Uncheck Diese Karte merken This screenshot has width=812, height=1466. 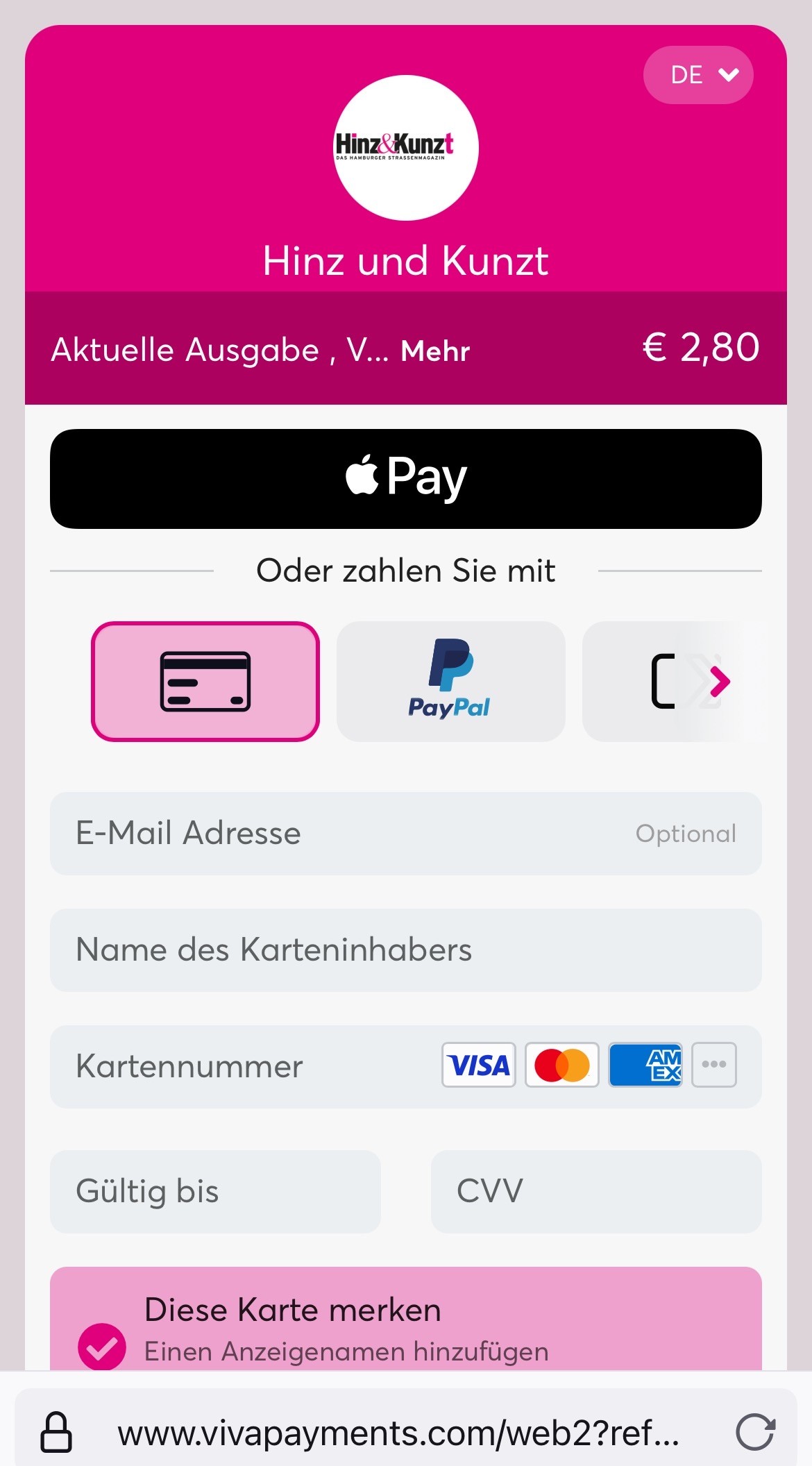pyautogui.click(x=102, y=1347)
